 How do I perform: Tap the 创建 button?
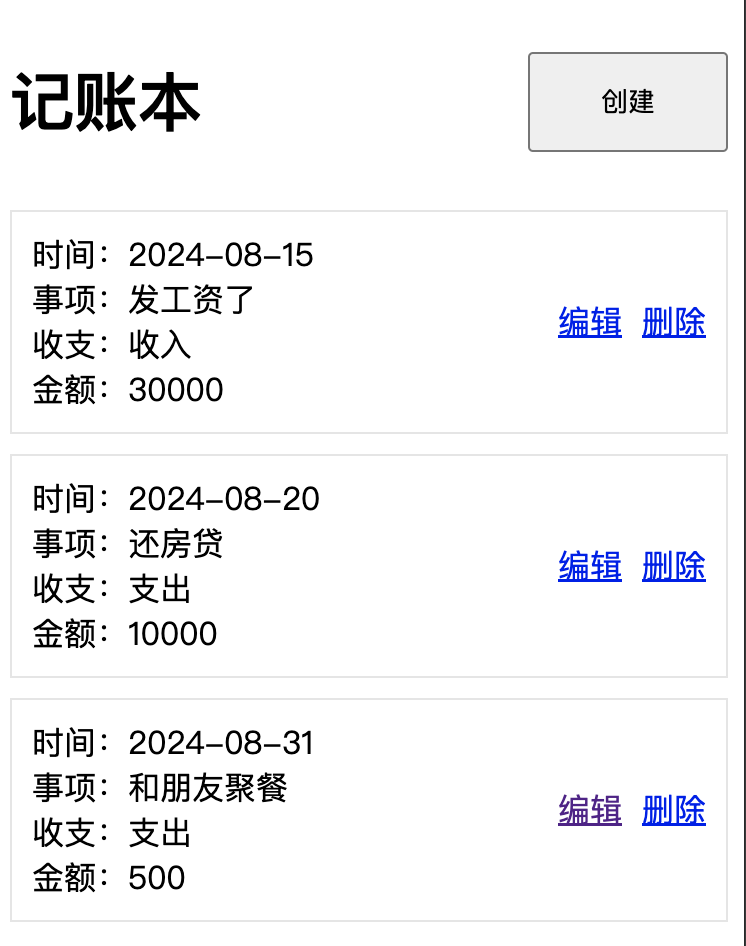(627, 102)
